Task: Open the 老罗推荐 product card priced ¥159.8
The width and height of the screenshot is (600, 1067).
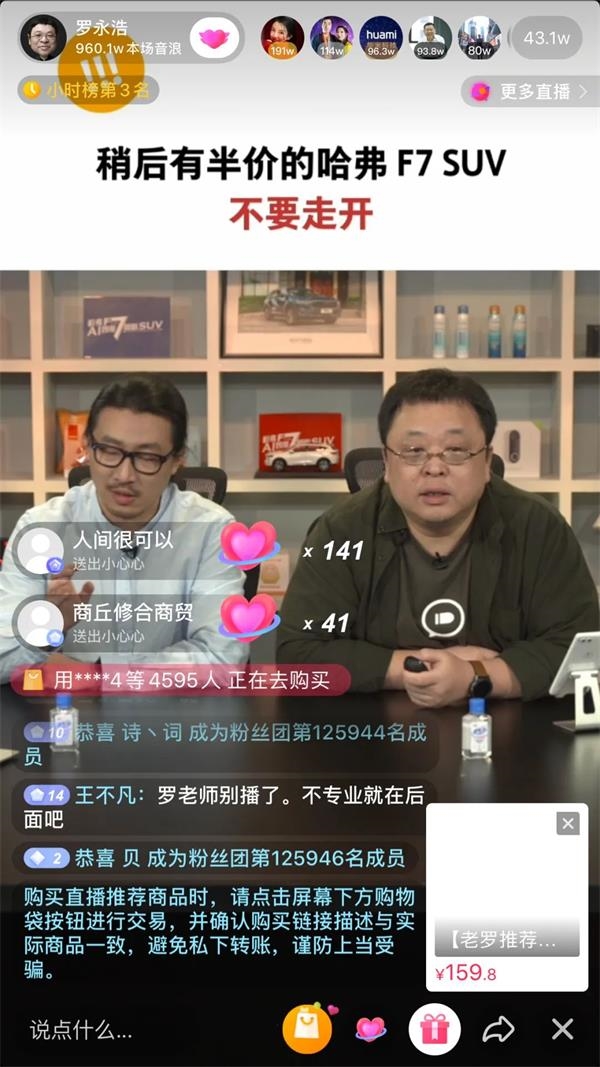Action: click(x=507, y=897)
